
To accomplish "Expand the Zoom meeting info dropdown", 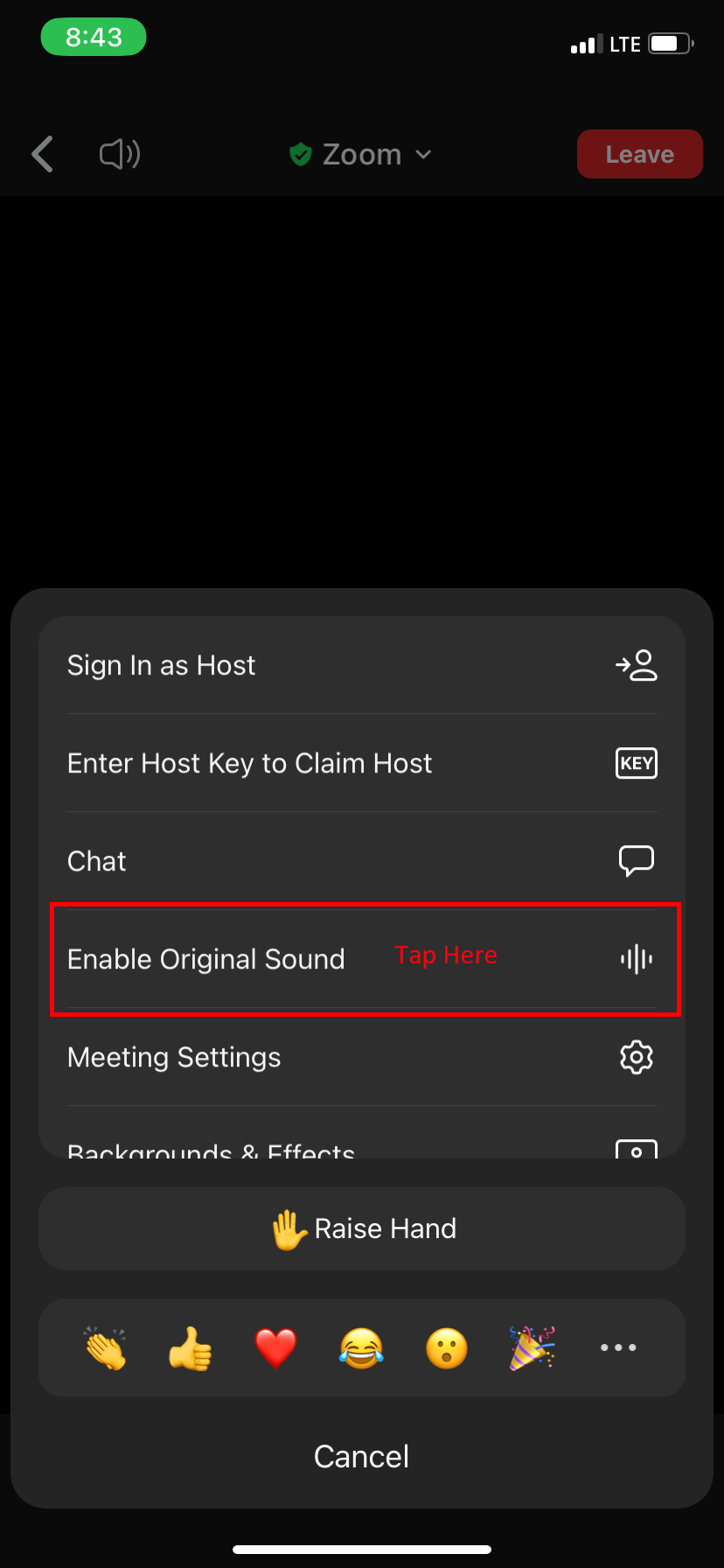I will (x=361, y=155).
